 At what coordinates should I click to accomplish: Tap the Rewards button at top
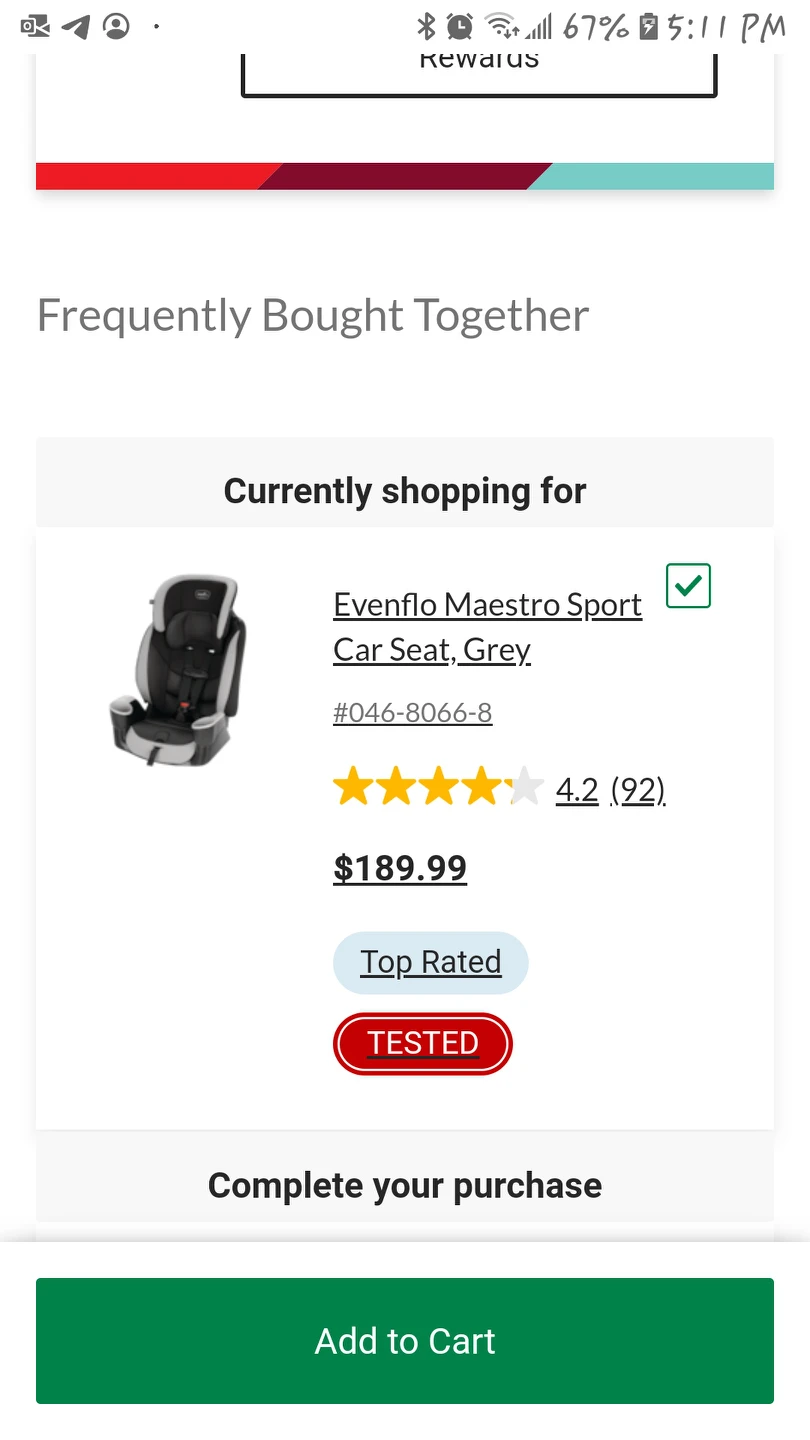(479, 72)
